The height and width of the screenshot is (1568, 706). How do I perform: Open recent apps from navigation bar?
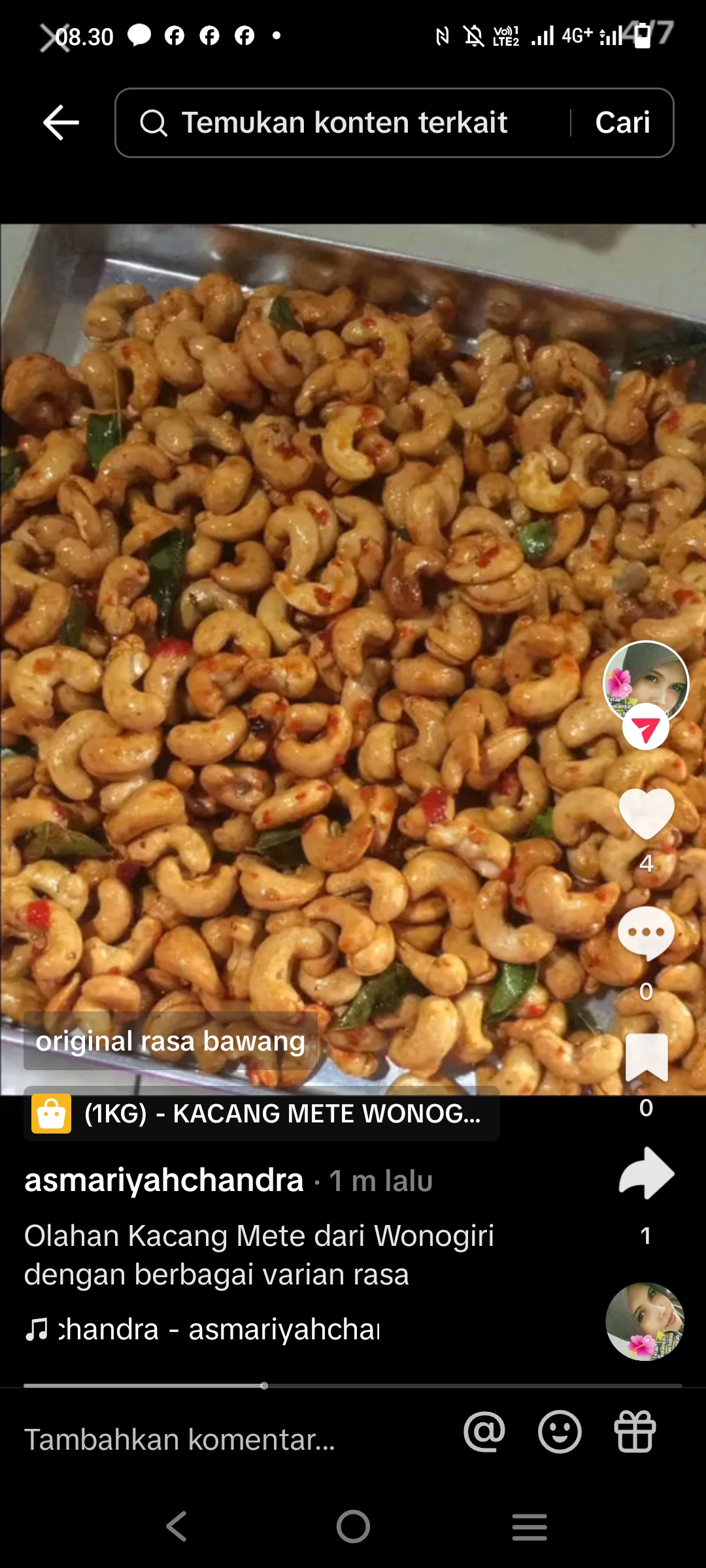pos(529,1527)
